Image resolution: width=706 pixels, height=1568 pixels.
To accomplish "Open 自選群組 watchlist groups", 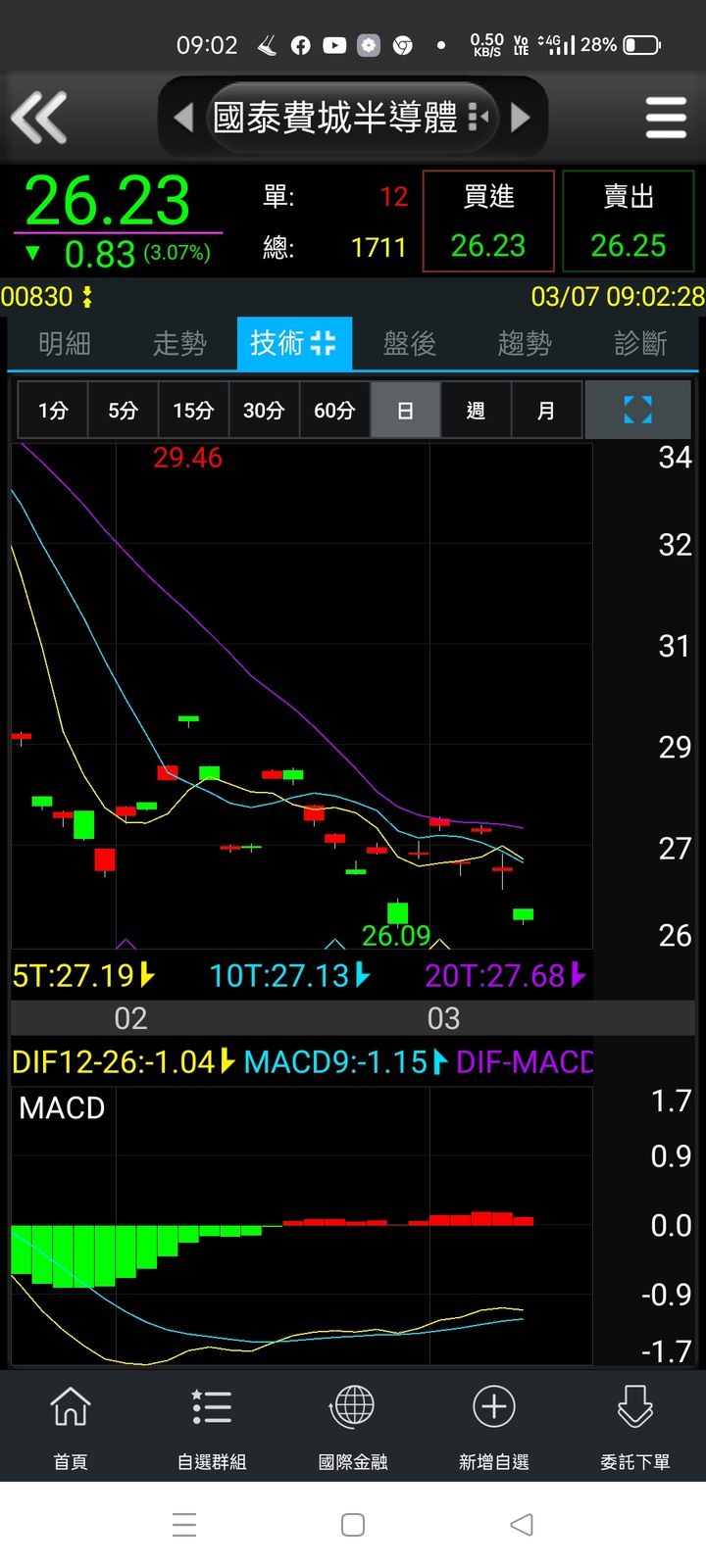I will (x=212, y=1424).
